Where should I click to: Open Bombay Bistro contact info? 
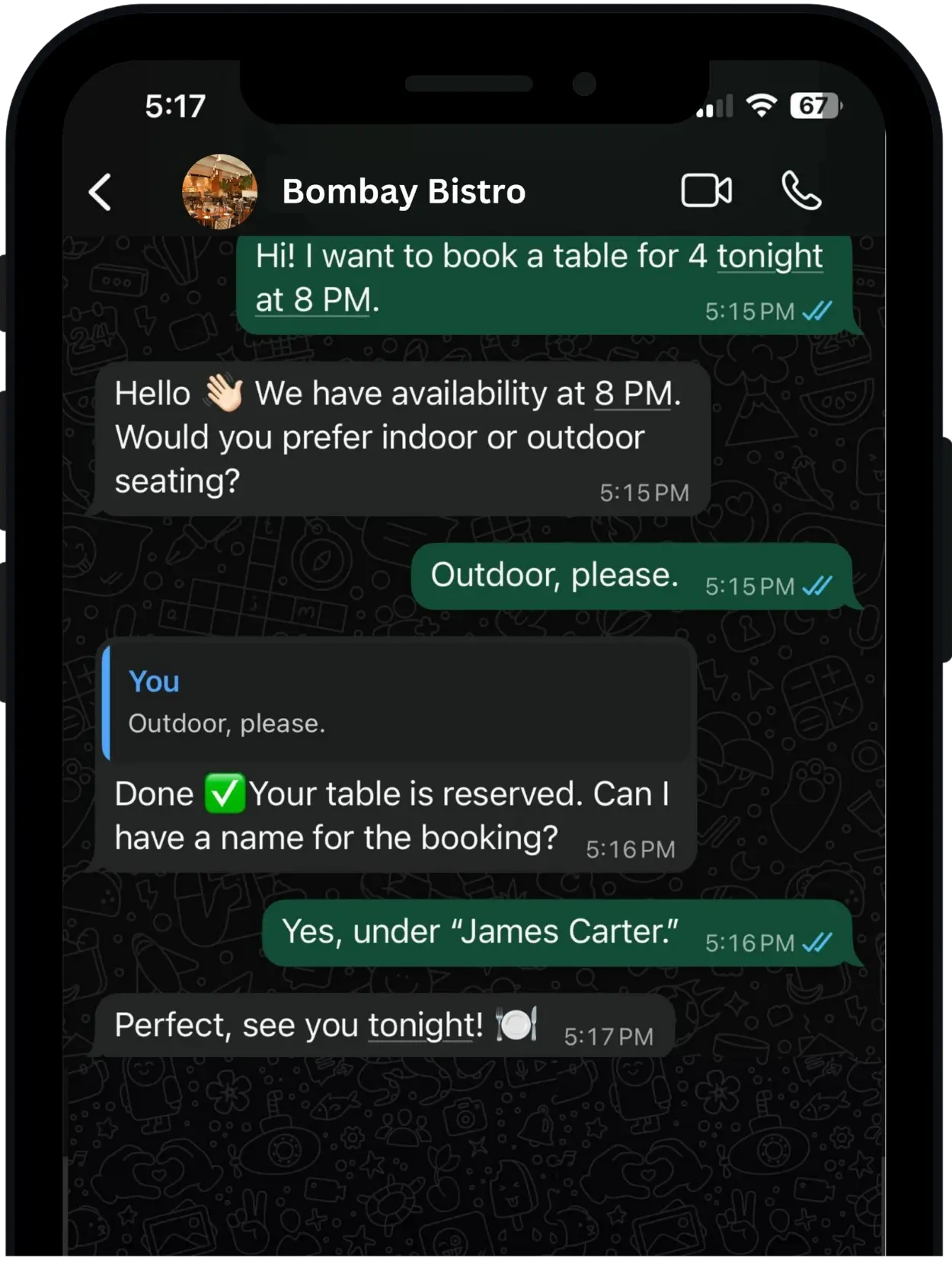point(404,192)
